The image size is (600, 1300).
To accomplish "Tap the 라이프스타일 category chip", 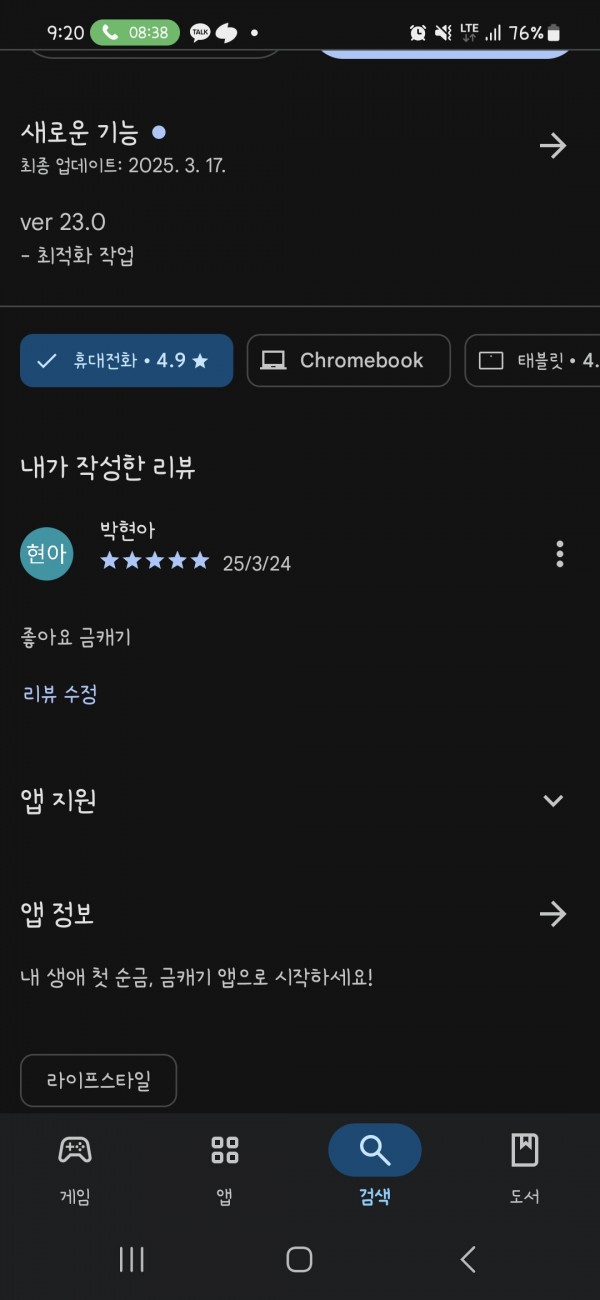I will point(98,1081).
